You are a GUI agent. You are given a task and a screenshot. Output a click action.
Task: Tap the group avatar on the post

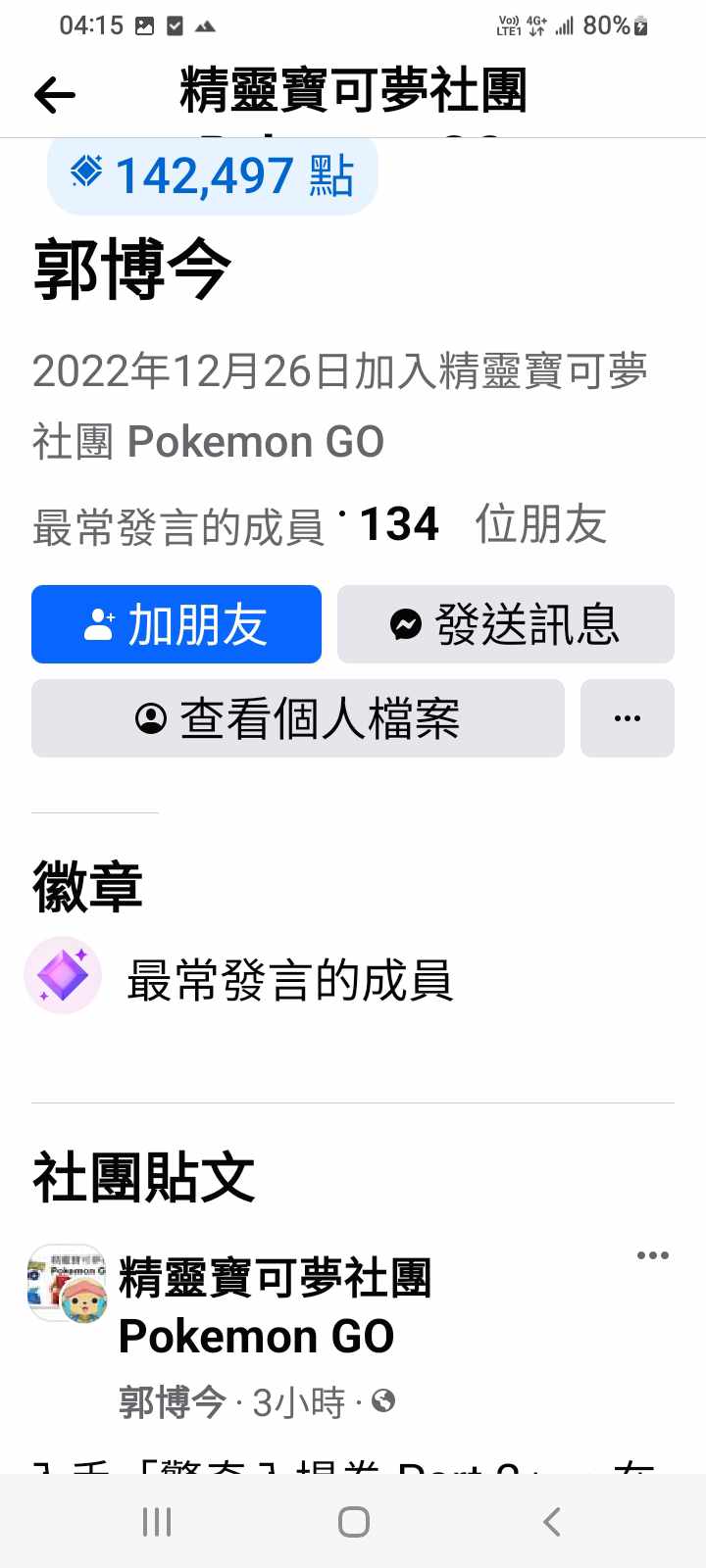pyautogui.click(x=67, y=1283)
